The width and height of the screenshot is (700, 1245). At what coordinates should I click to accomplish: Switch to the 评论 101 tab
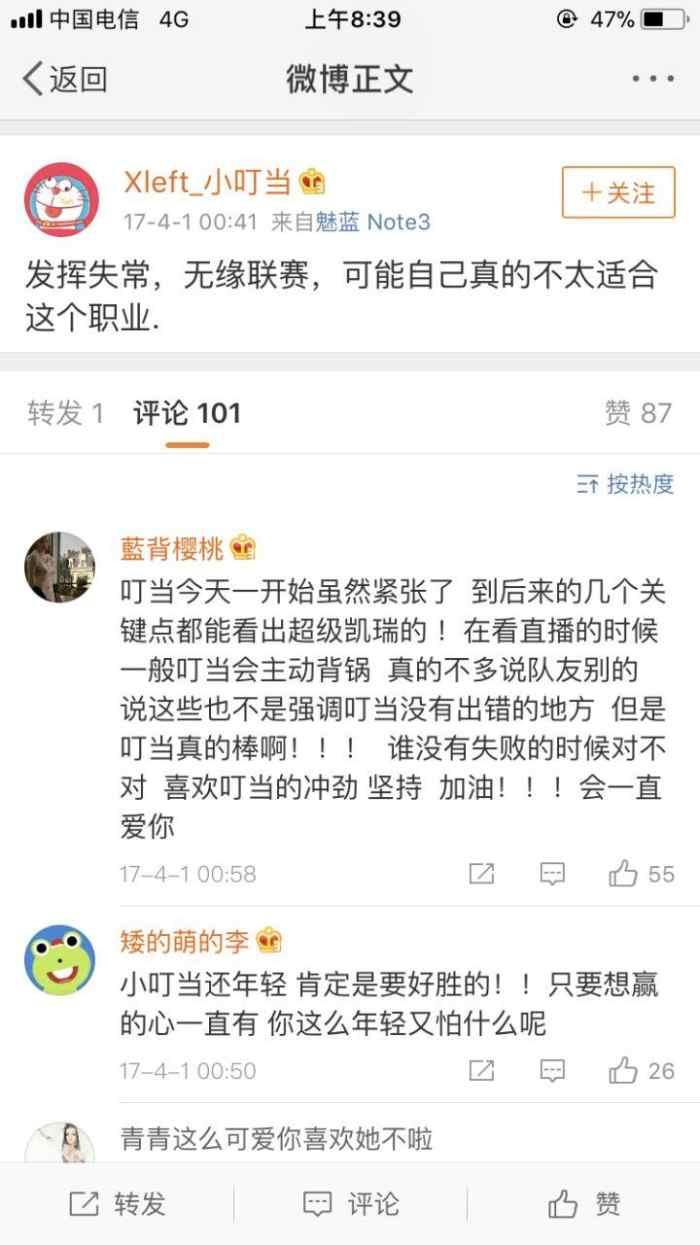pyautogui.click(x=187, y=413)
